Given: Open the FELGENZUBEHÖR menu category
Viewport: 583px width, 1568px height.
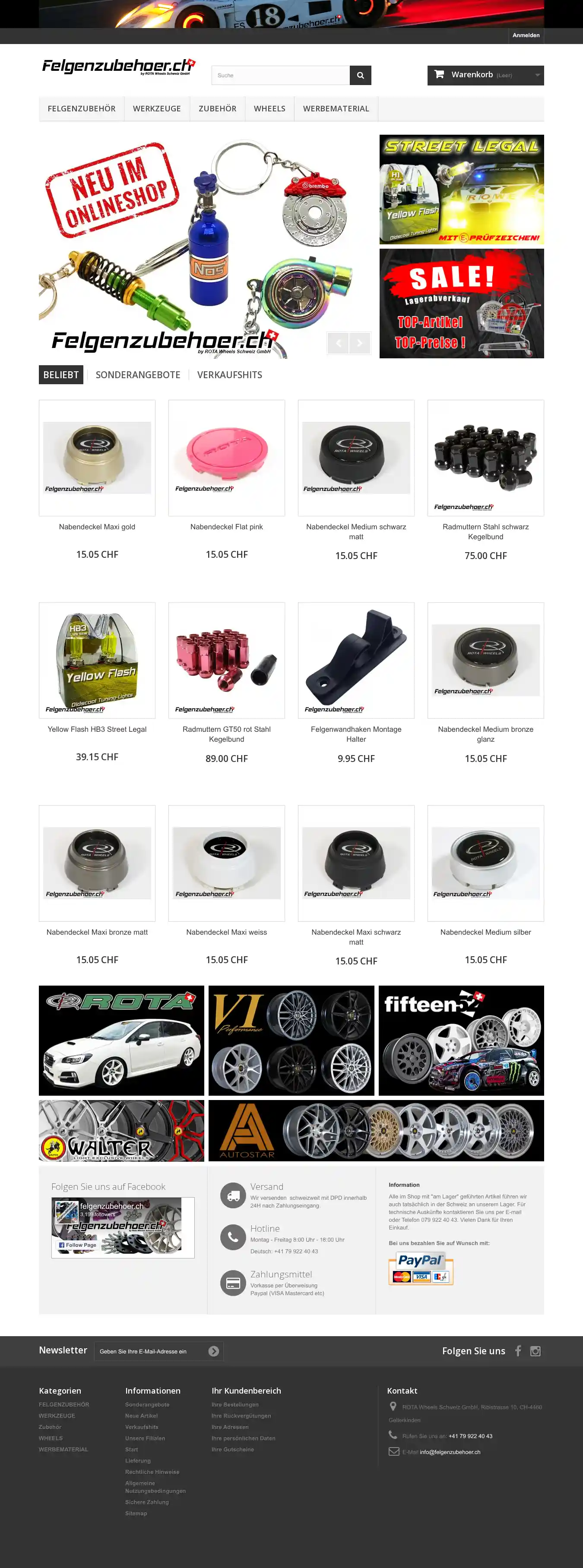Looking at the screenshot, I should [82, 108].
